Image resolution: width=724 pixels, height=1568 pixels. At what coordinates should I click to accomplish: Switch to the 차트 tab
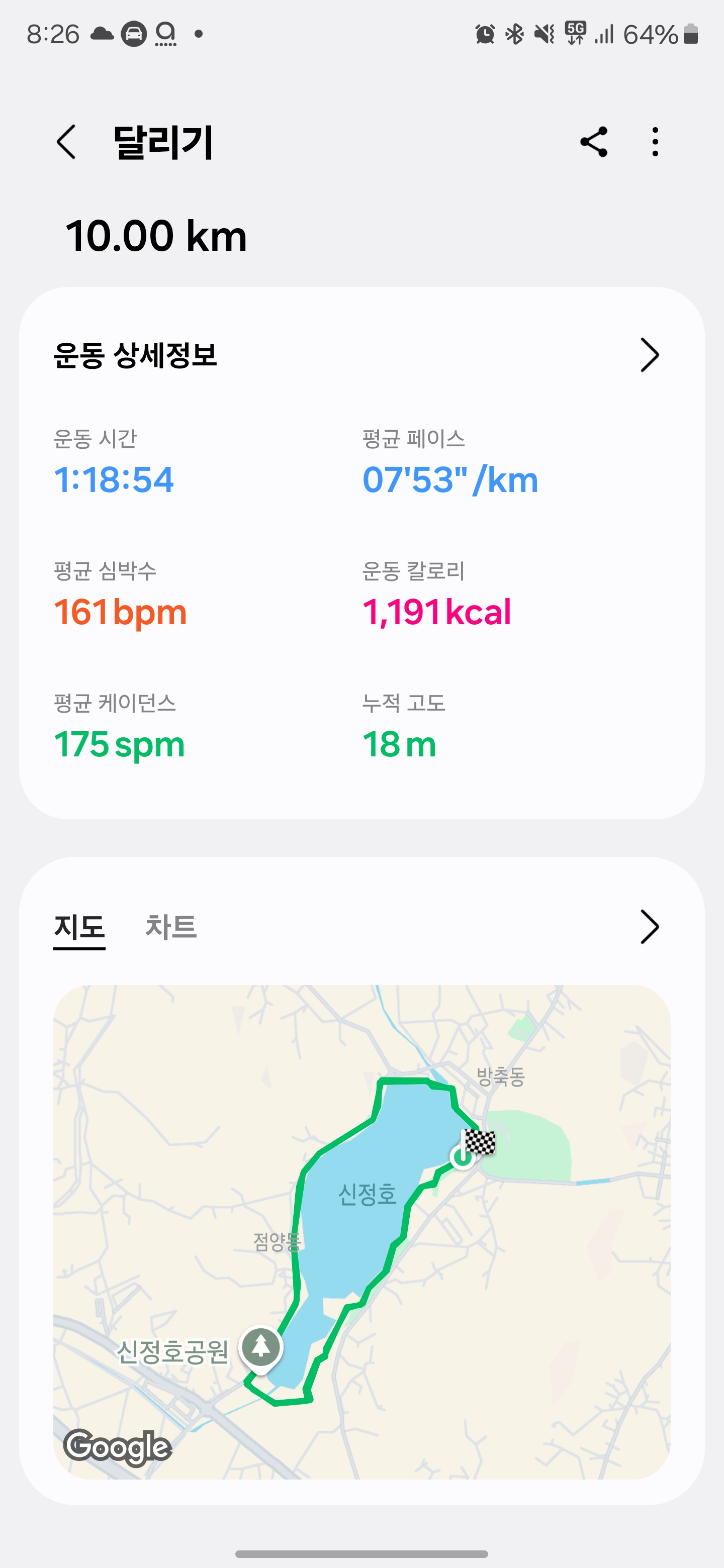[171, 926]
